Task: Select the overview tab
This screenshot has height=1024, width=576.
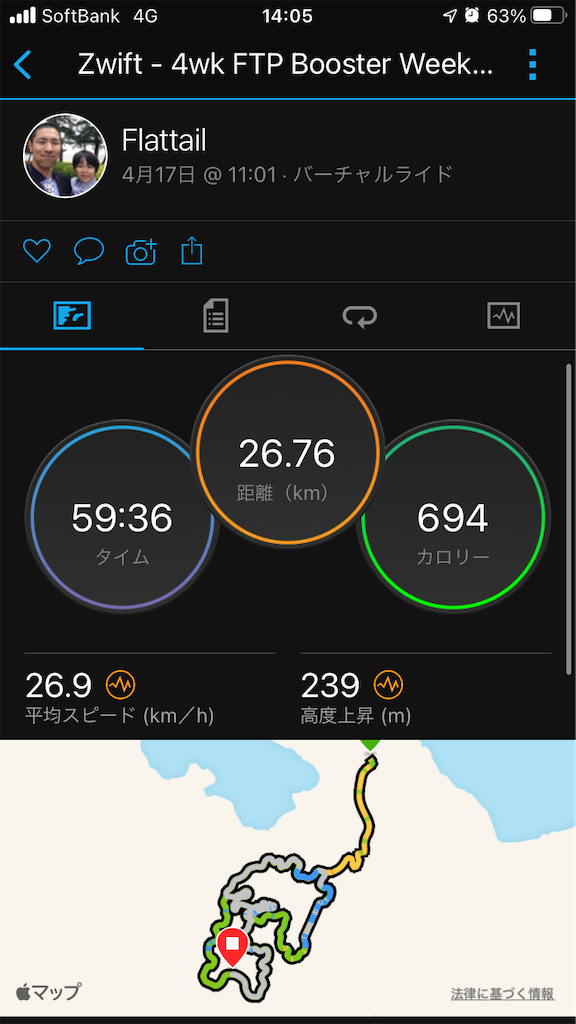Action: [72, 316]
